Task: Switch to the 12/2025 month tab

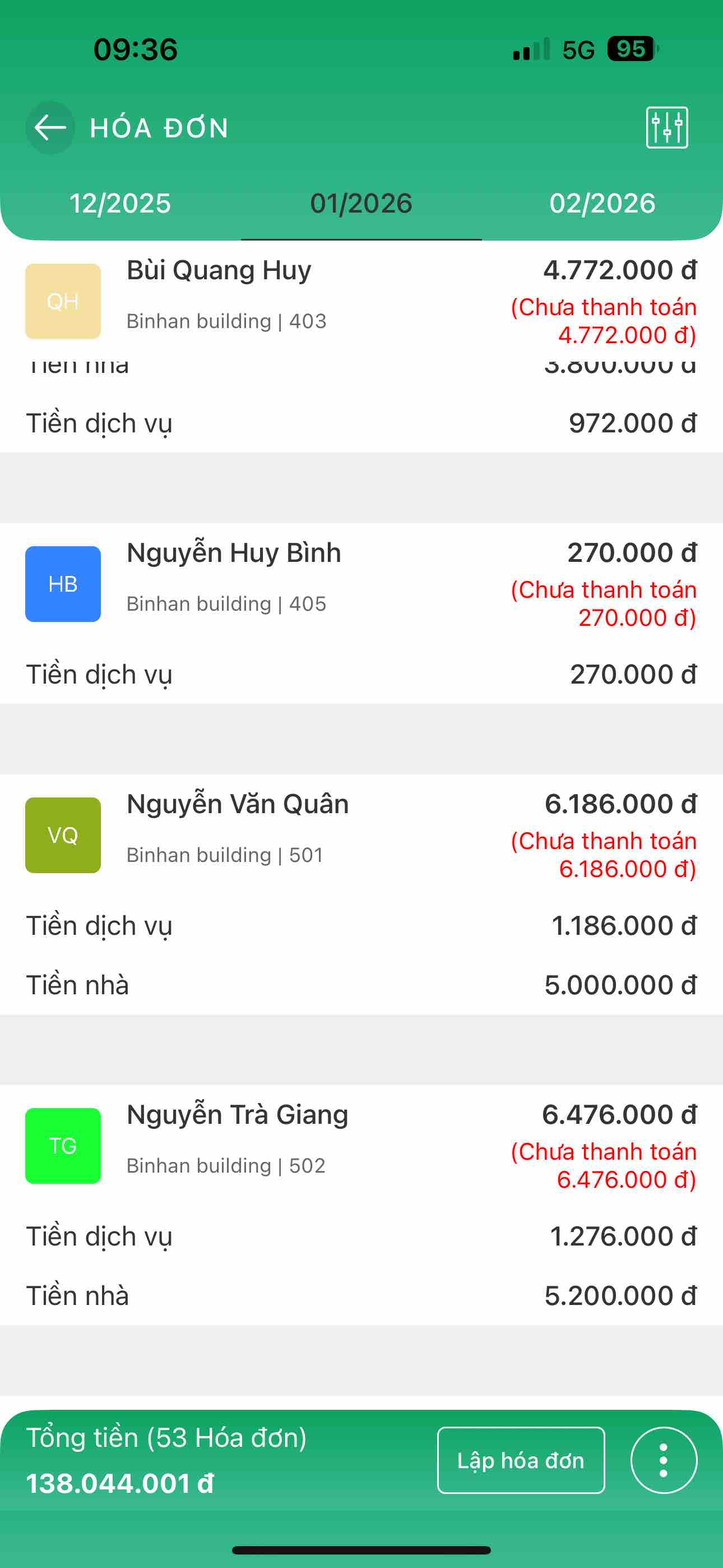Action: click(120, 204)
